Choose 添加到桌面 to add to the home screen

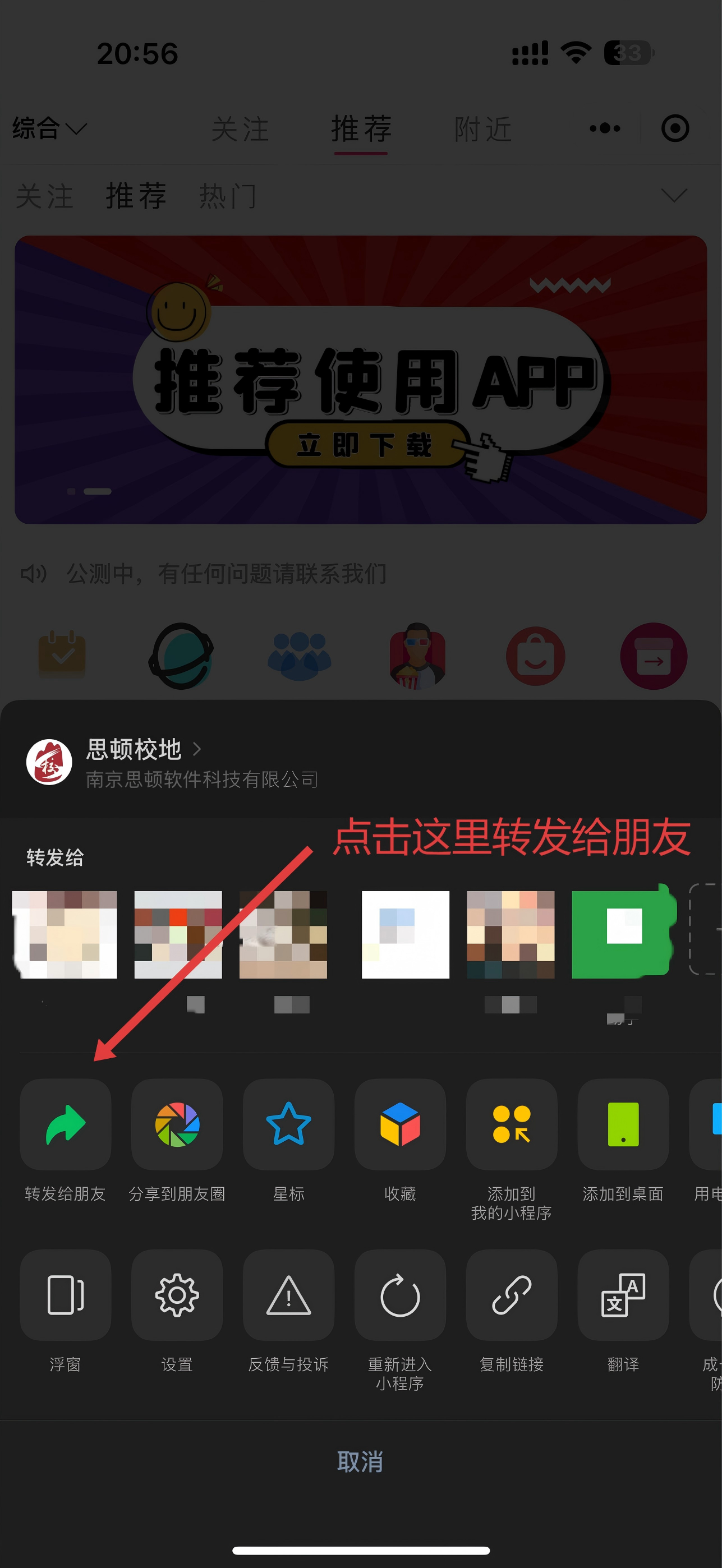[623, 1124]
